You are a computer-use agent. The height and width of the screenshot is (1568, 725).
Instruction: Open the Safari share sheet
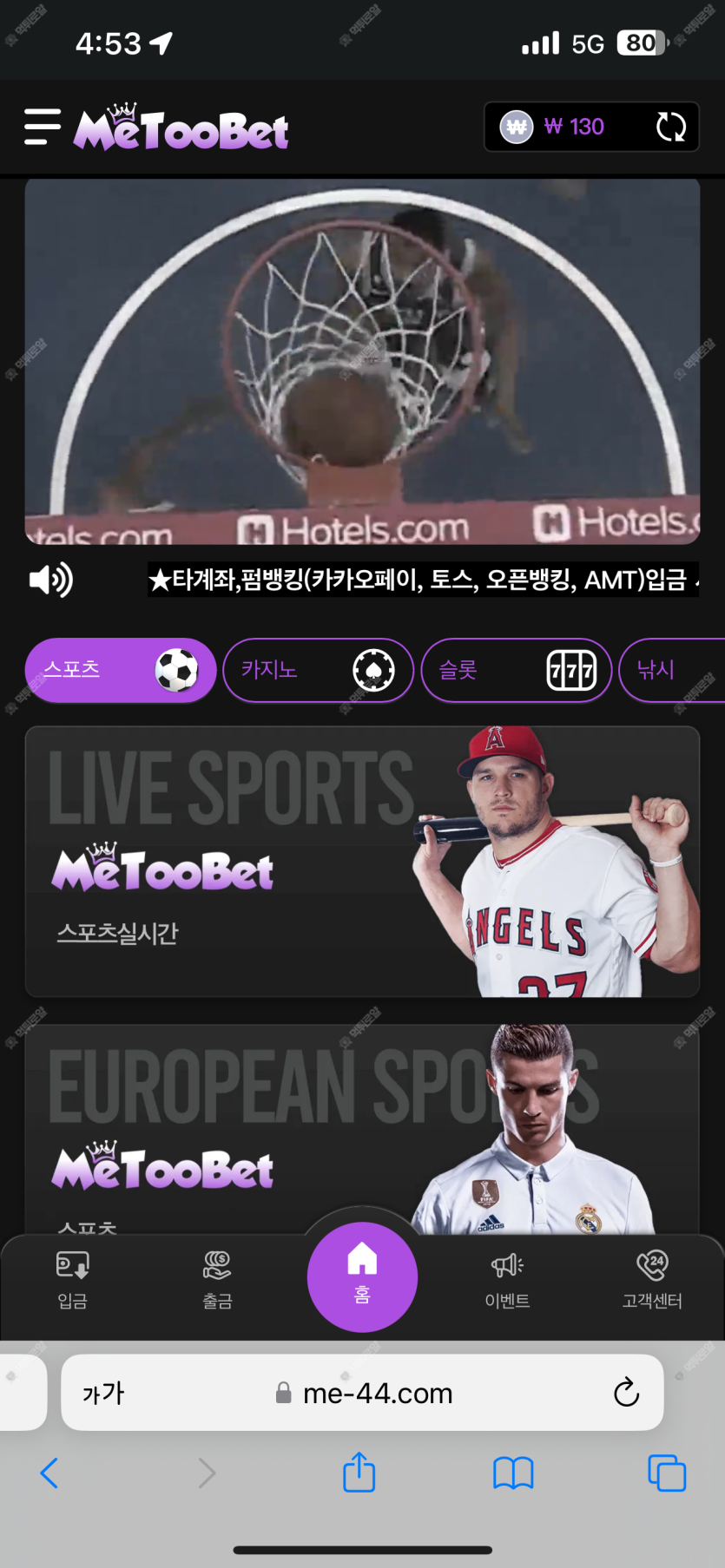[x=359, y=1473]
